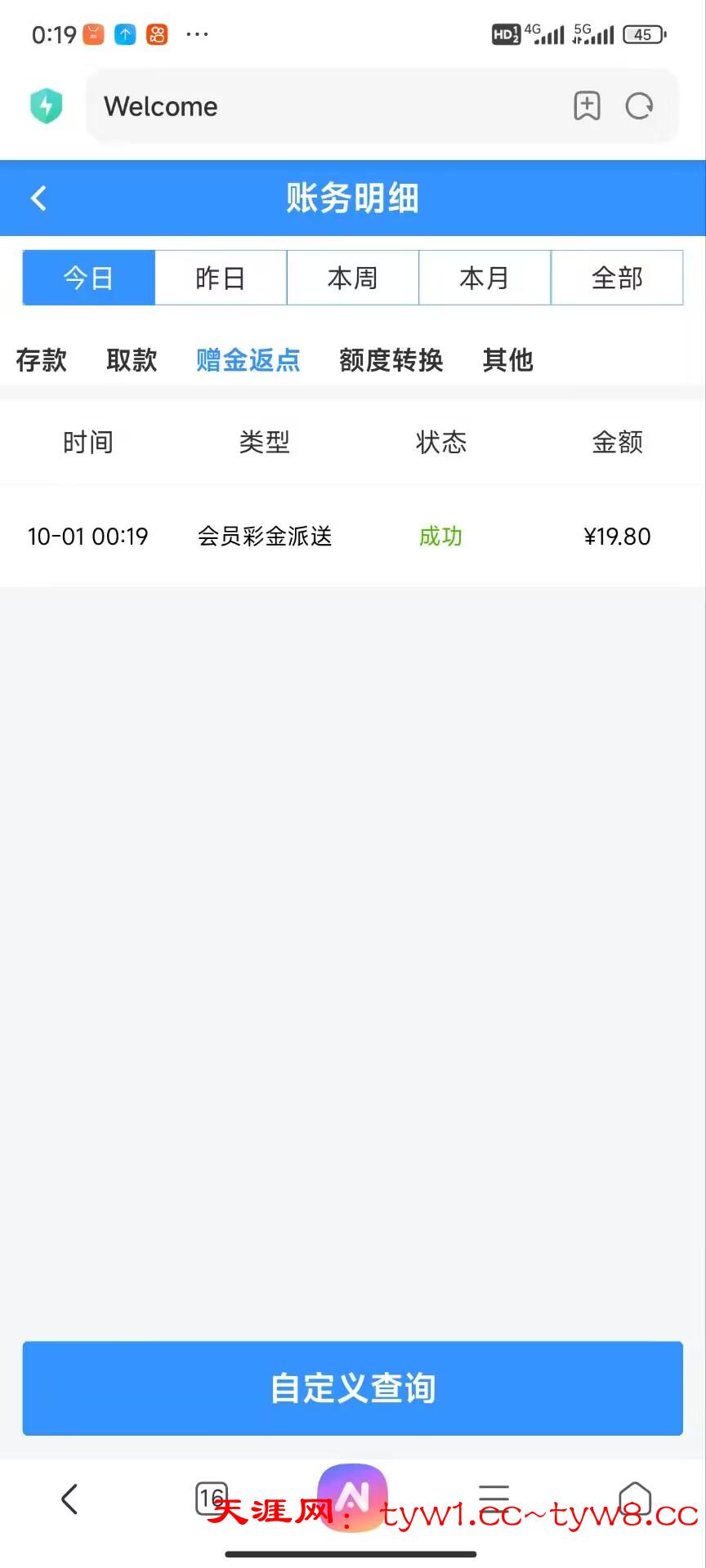Go to the browser home page
This screenshot has width=706, height=1568.
point(635,1499)
